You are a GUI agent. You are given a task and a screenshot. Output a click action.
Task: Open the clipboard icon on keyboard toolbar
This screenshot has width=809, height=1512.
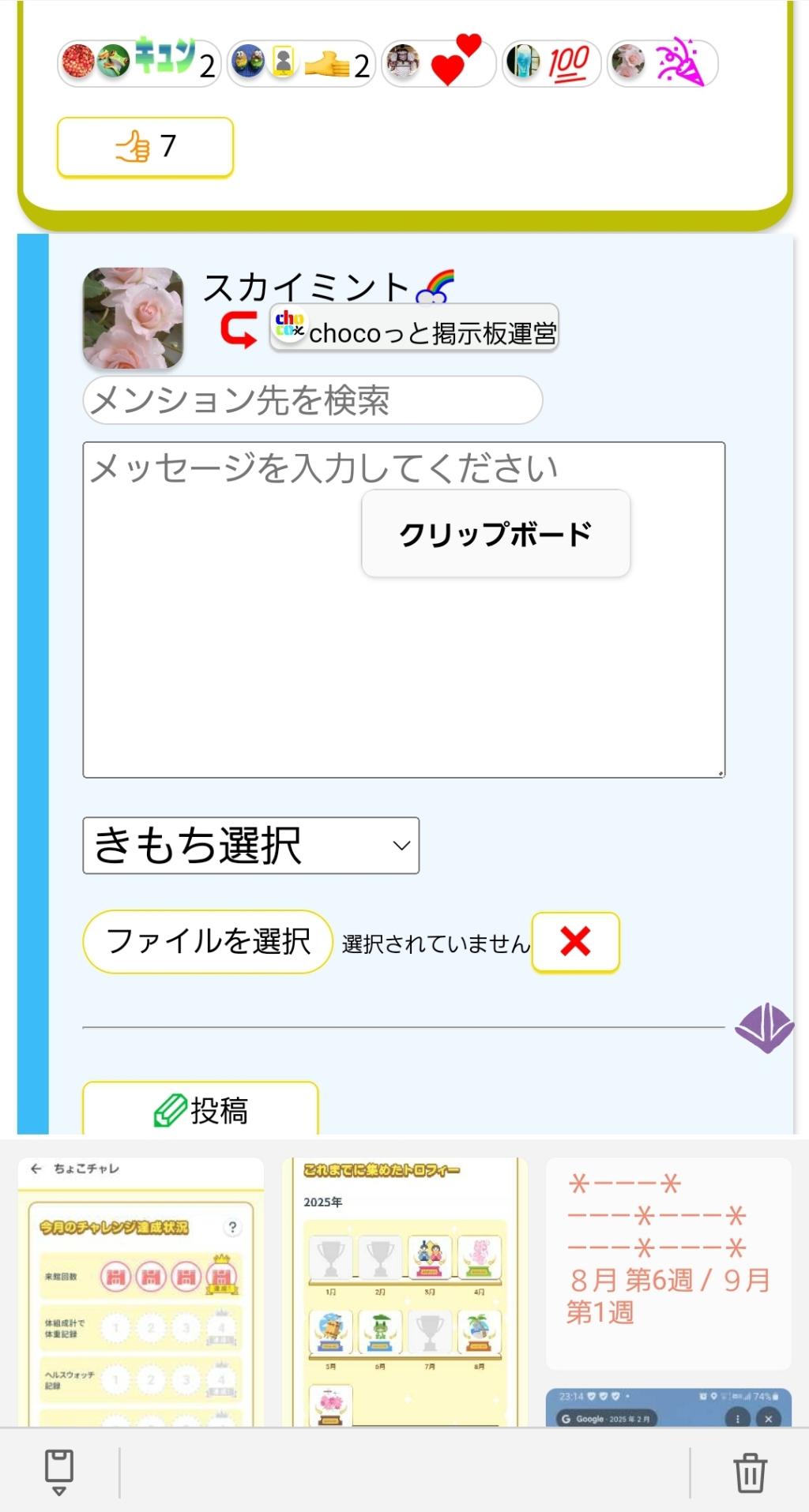pyautogui.click(x=59, y=1472)
